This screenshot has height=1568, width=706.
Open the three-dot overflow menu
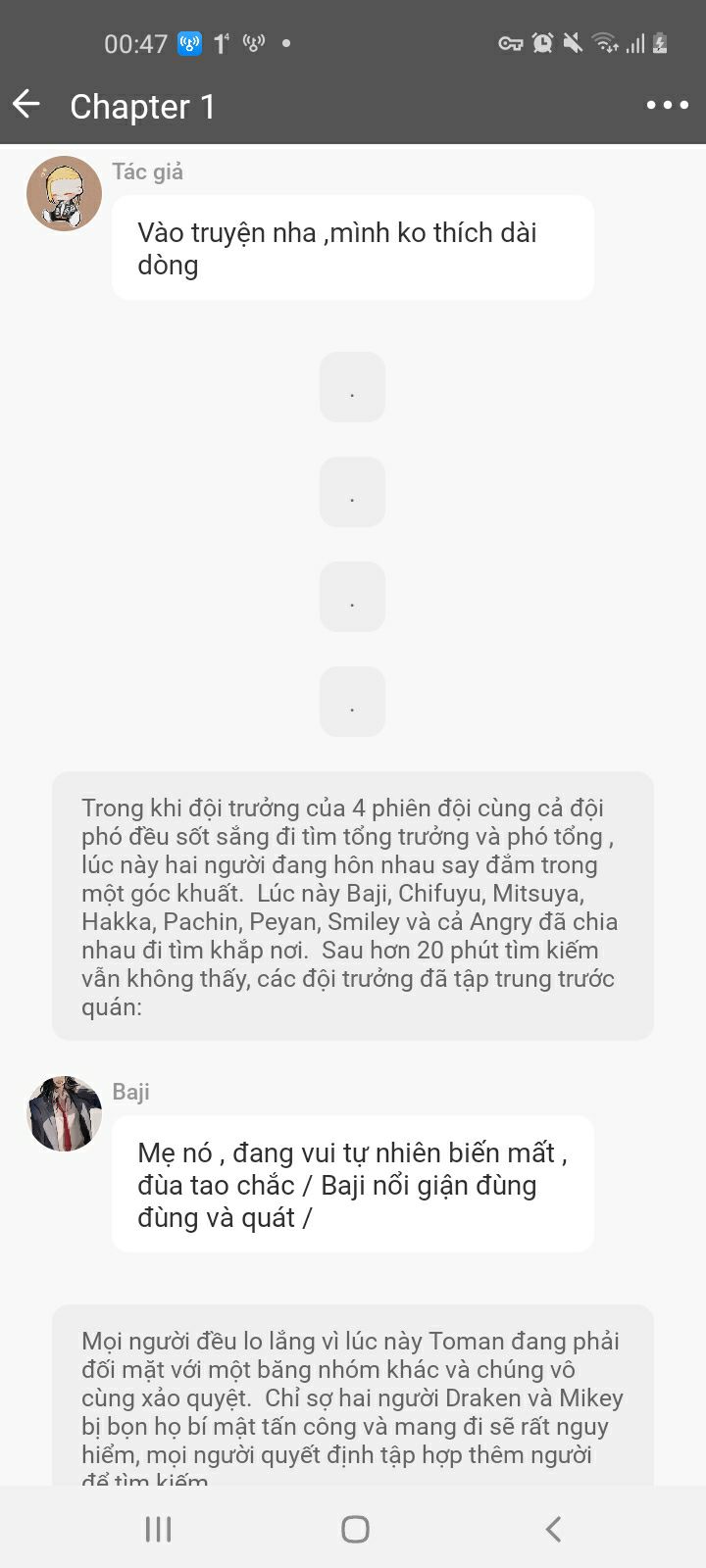(667, 105)
